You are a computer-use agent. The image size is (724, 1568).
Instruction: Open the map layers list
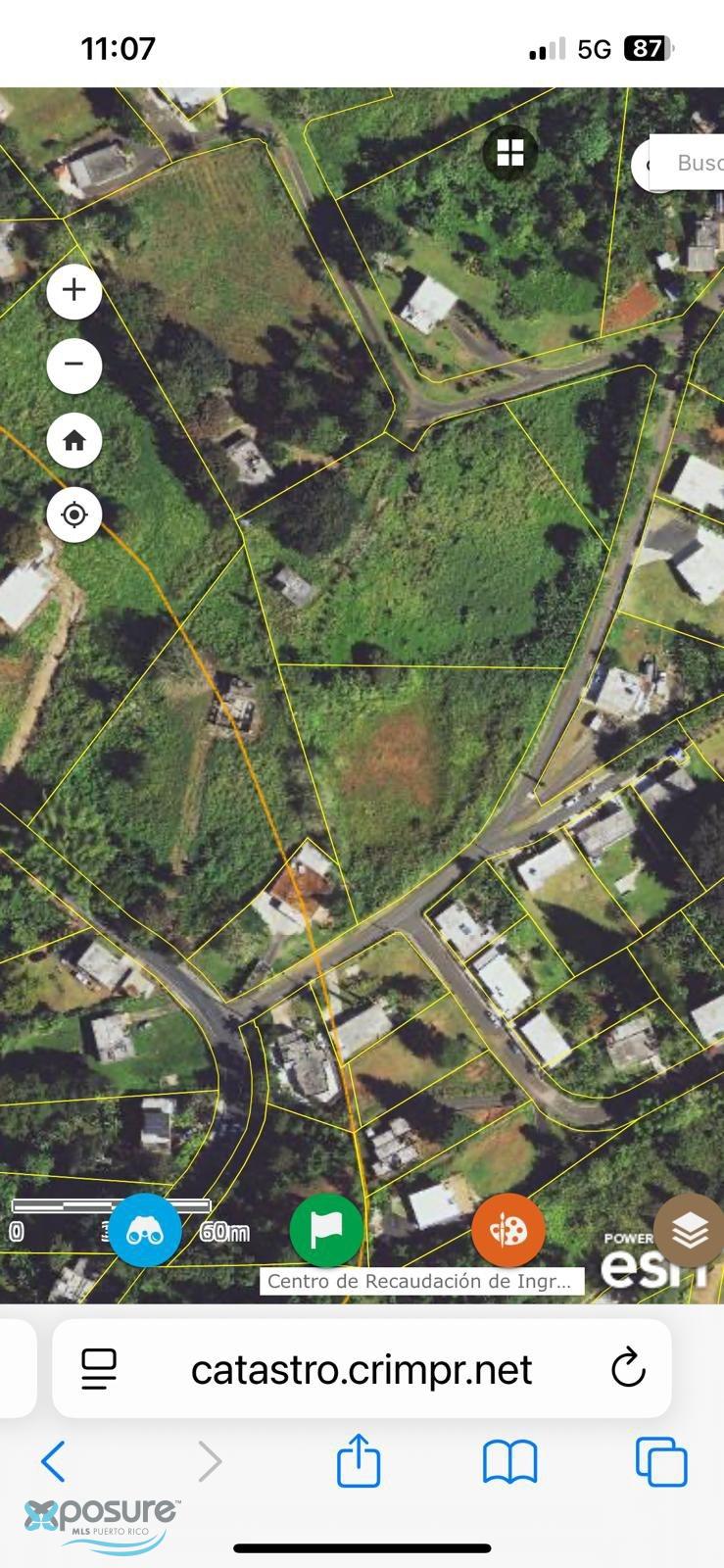pyautogui.click(x=689, y=1229)
